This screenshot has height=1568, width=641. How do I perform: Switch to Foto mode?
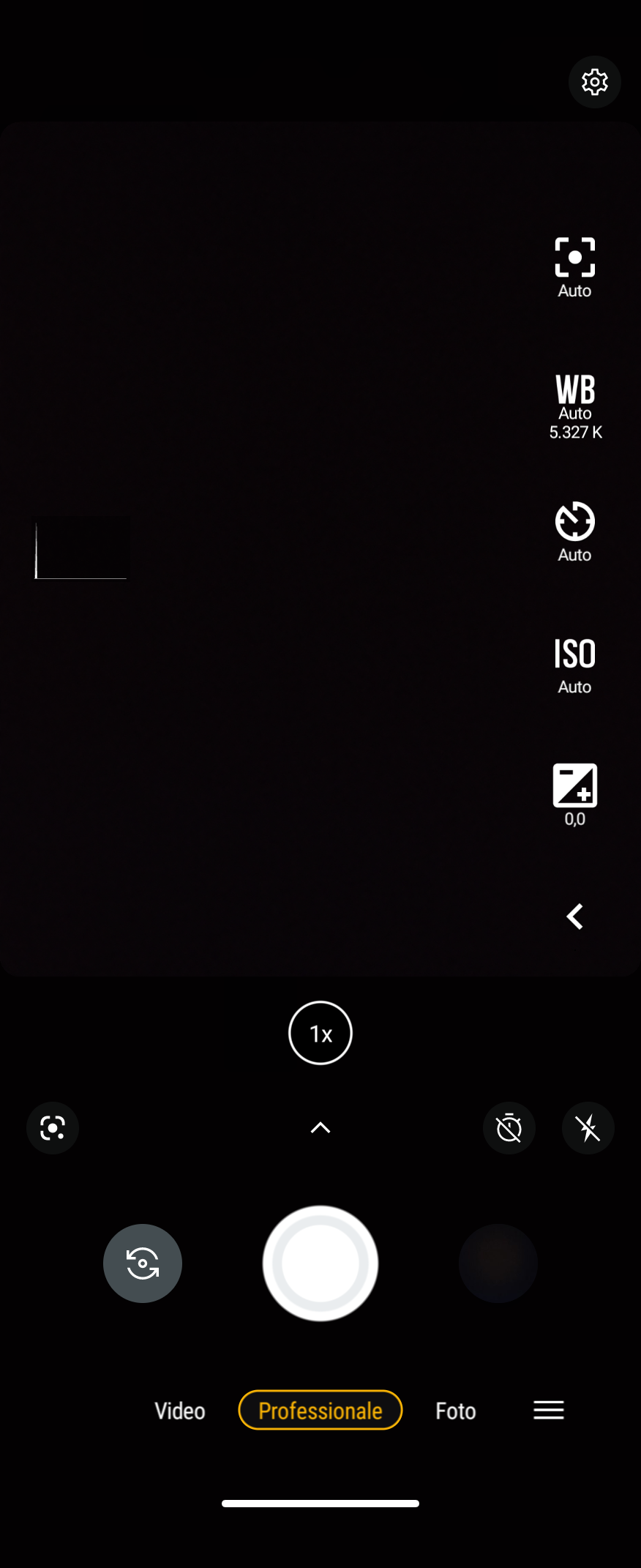pos(455,1411)
